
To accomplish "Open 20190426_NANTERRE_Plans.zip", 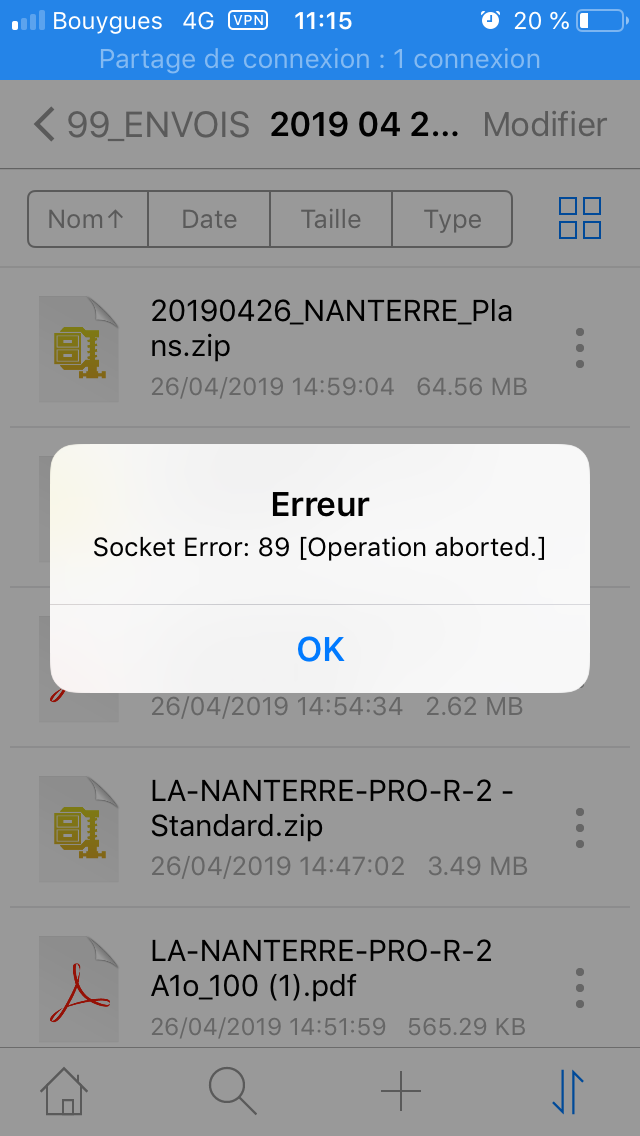I will pyautogui.click(x=330, y=347).
